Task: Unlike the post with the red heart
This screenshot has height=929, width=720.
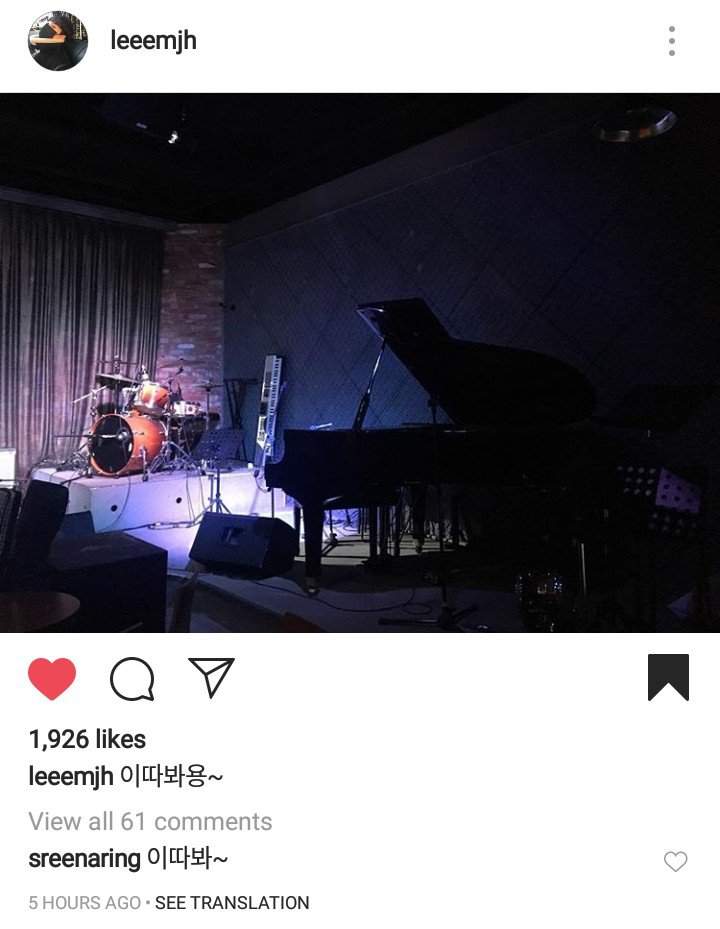Action: [x=52, y=679]
